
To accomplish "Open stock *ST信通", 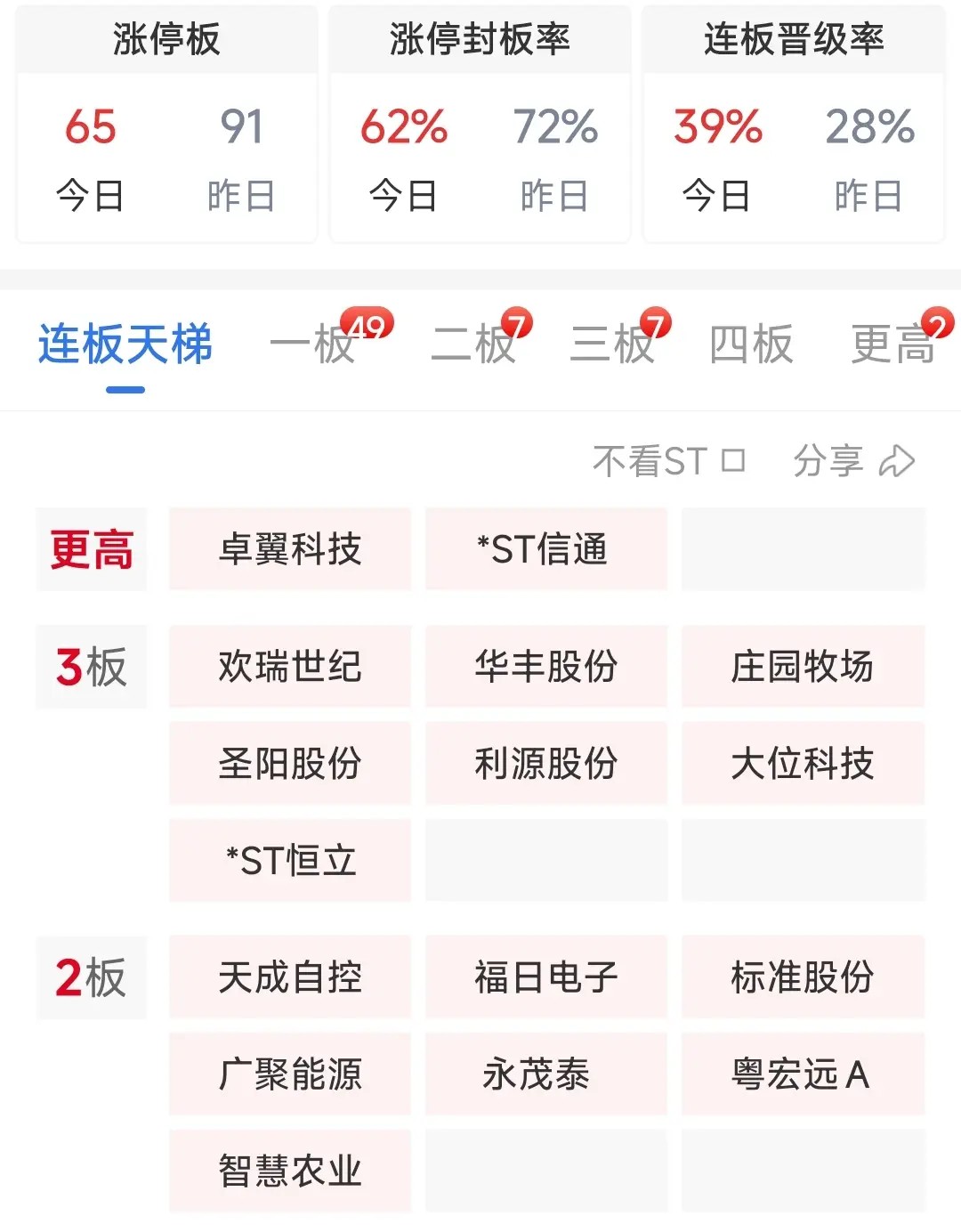I will 545,549.
